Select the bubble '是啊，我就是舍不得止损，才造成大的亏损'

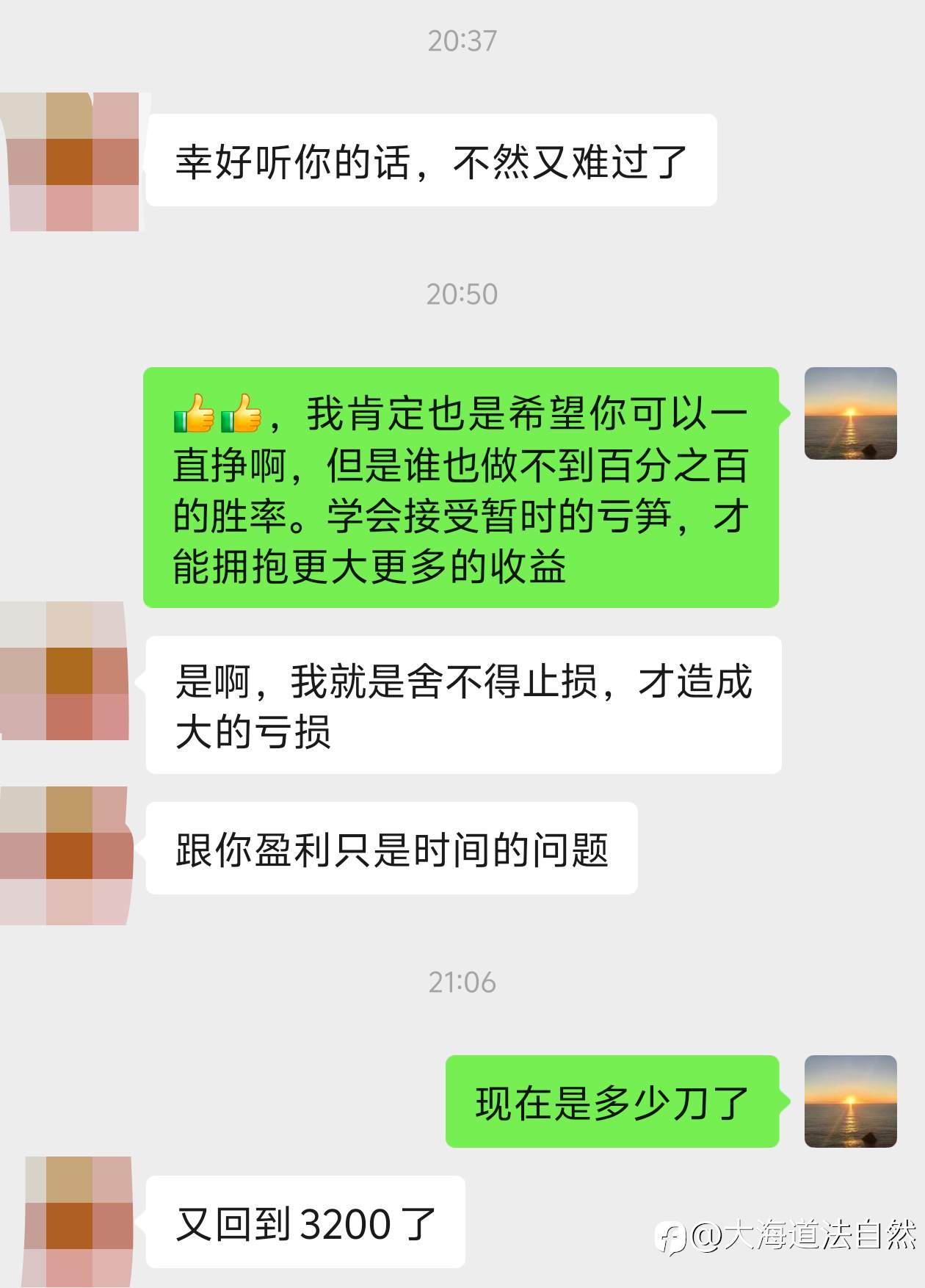point(462,705)
